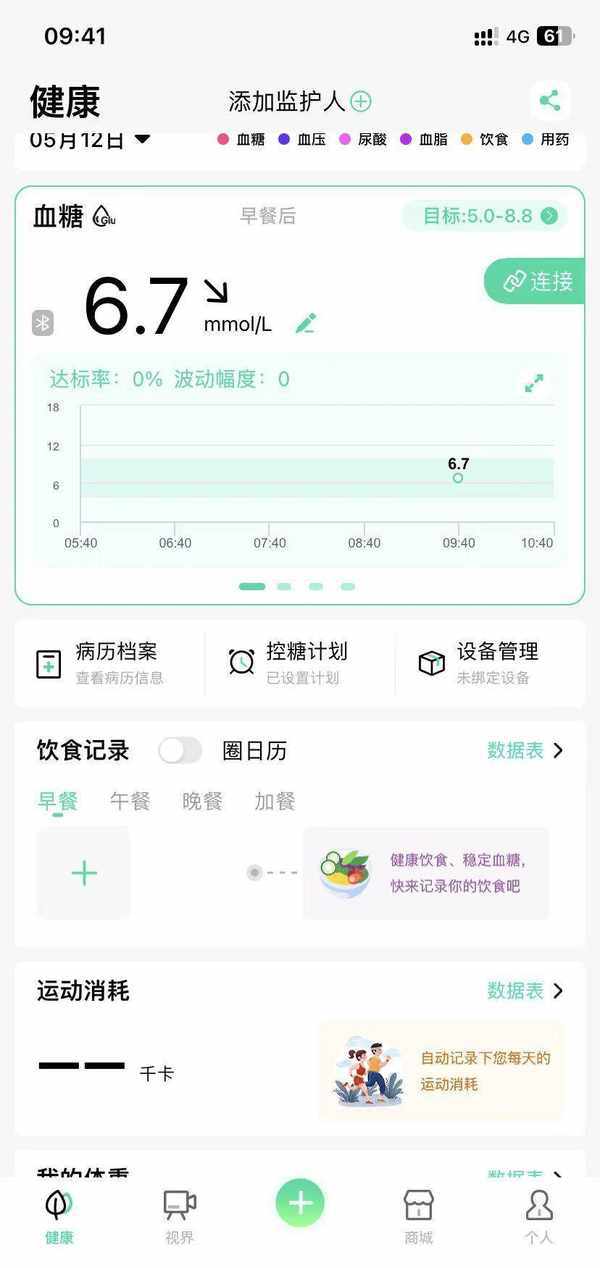Edit the 6.7 blood sugar reading
The width and height of the screenshot is (600, 1268).
[x=306, y=323]
